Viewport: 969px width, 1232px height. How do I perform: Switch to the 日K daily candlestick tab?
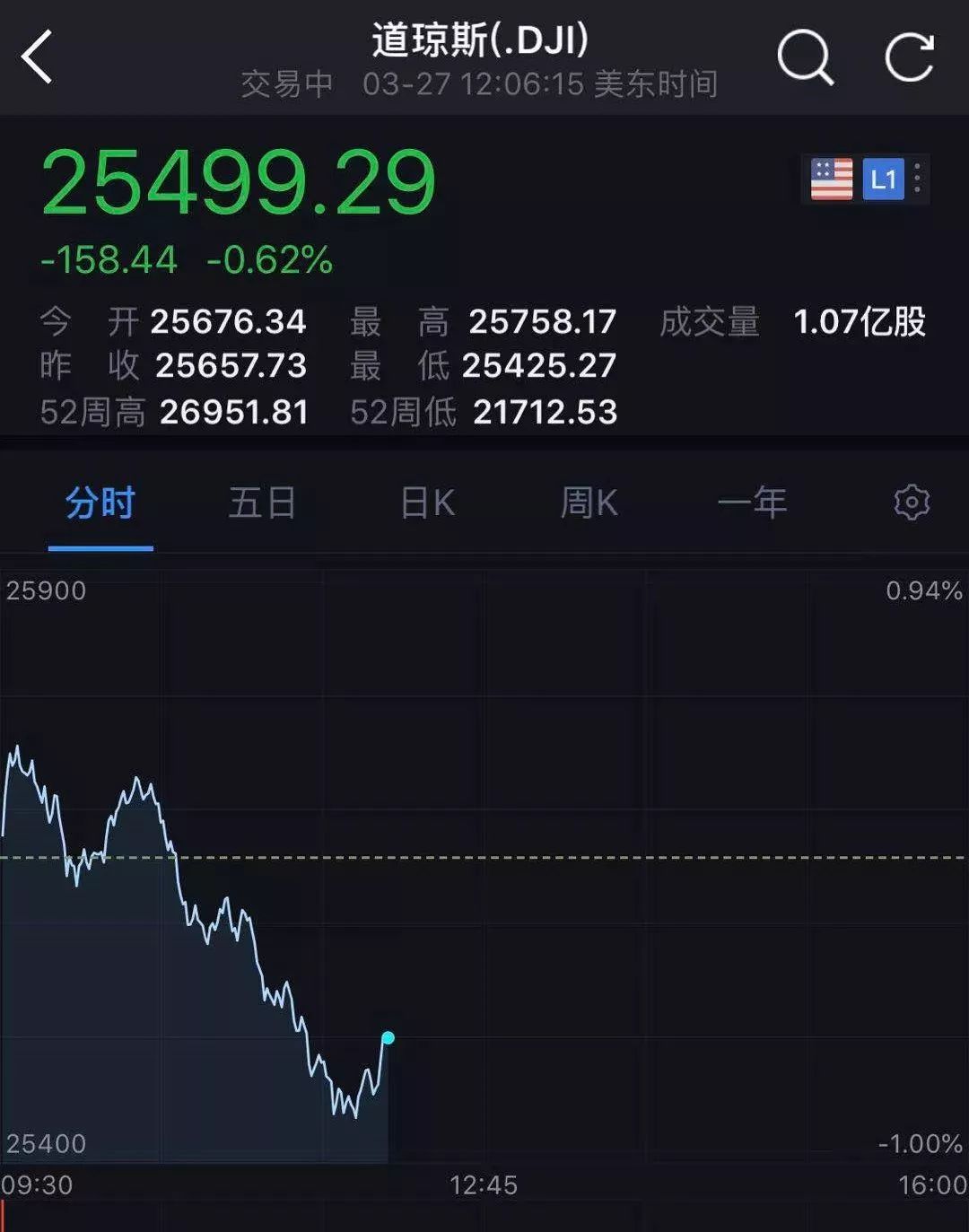pos(427,503)
